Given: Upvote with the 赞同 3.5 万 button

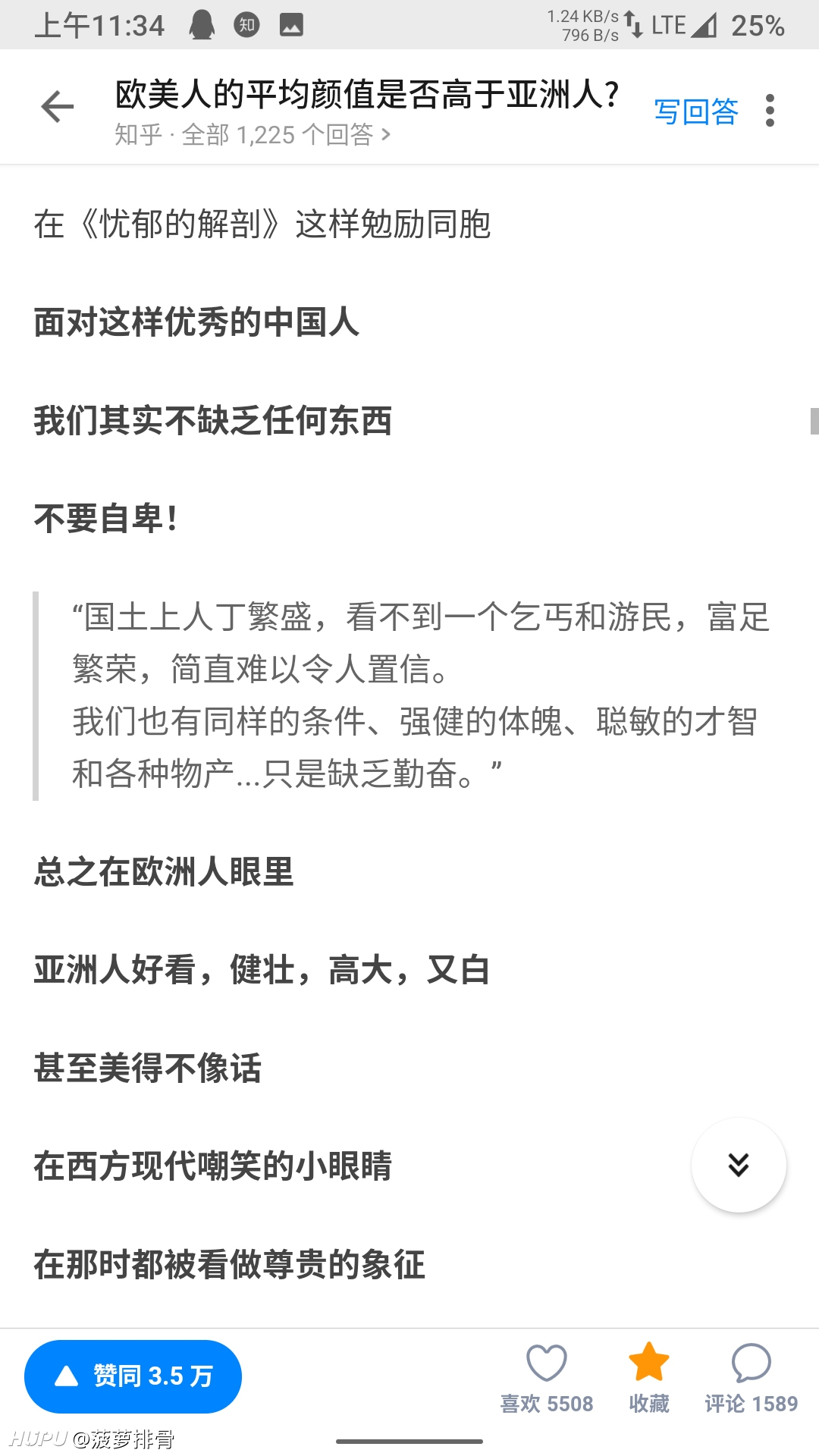Looking at the screenshot, I should point(133,1376).
